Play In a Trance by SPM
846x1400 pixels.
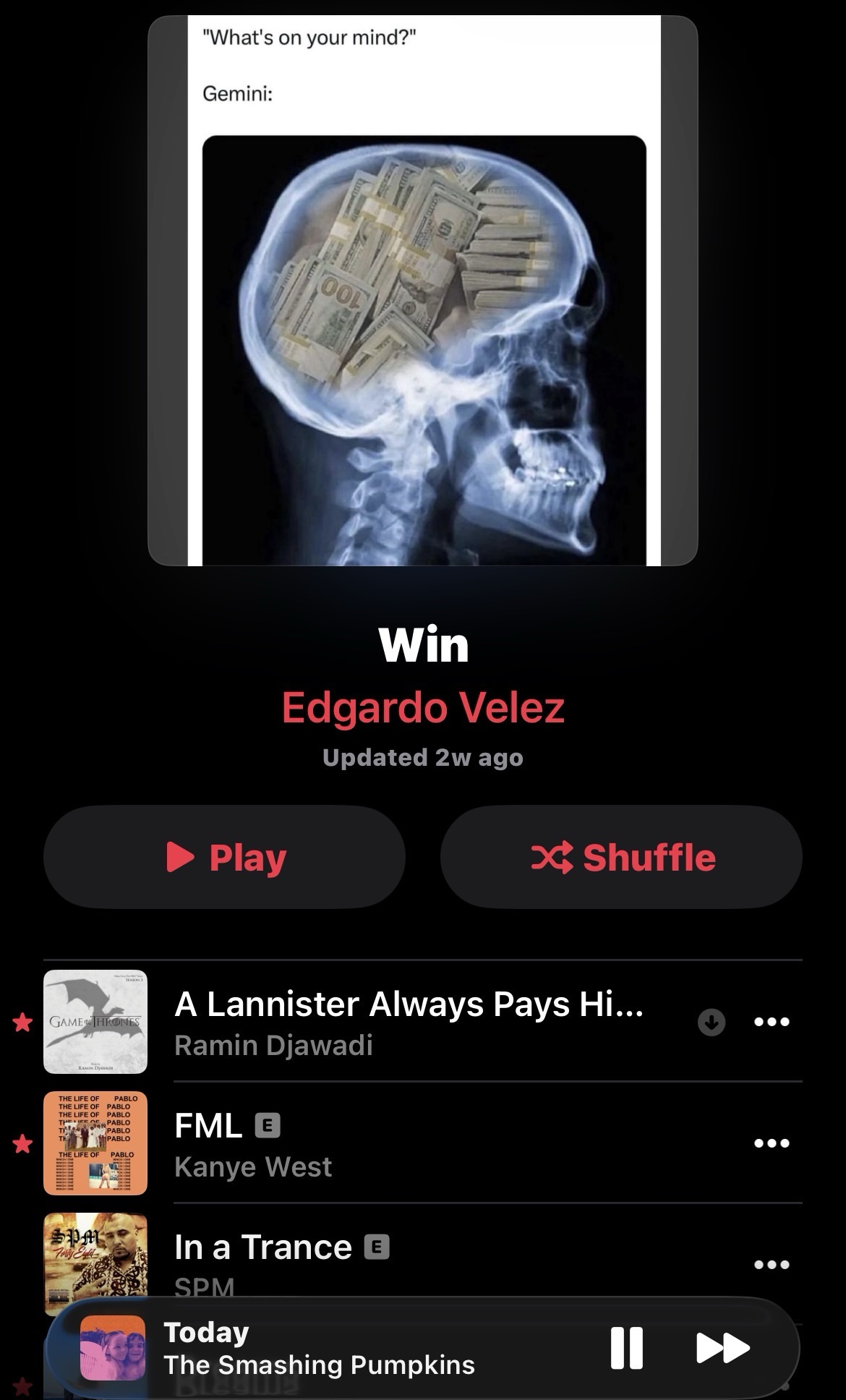pos(409,1255)
